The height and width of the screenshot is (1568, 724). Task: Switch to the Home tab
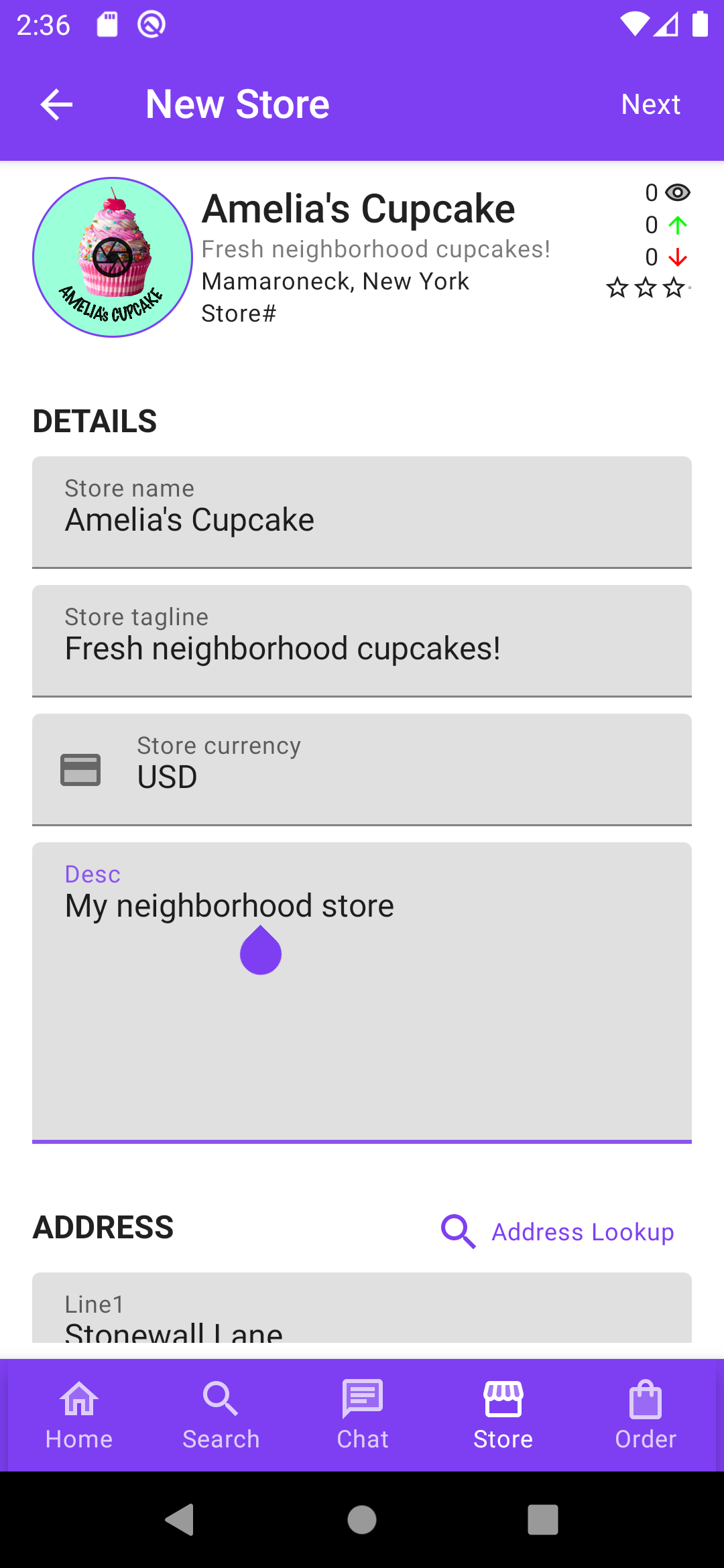(79, 1415)
